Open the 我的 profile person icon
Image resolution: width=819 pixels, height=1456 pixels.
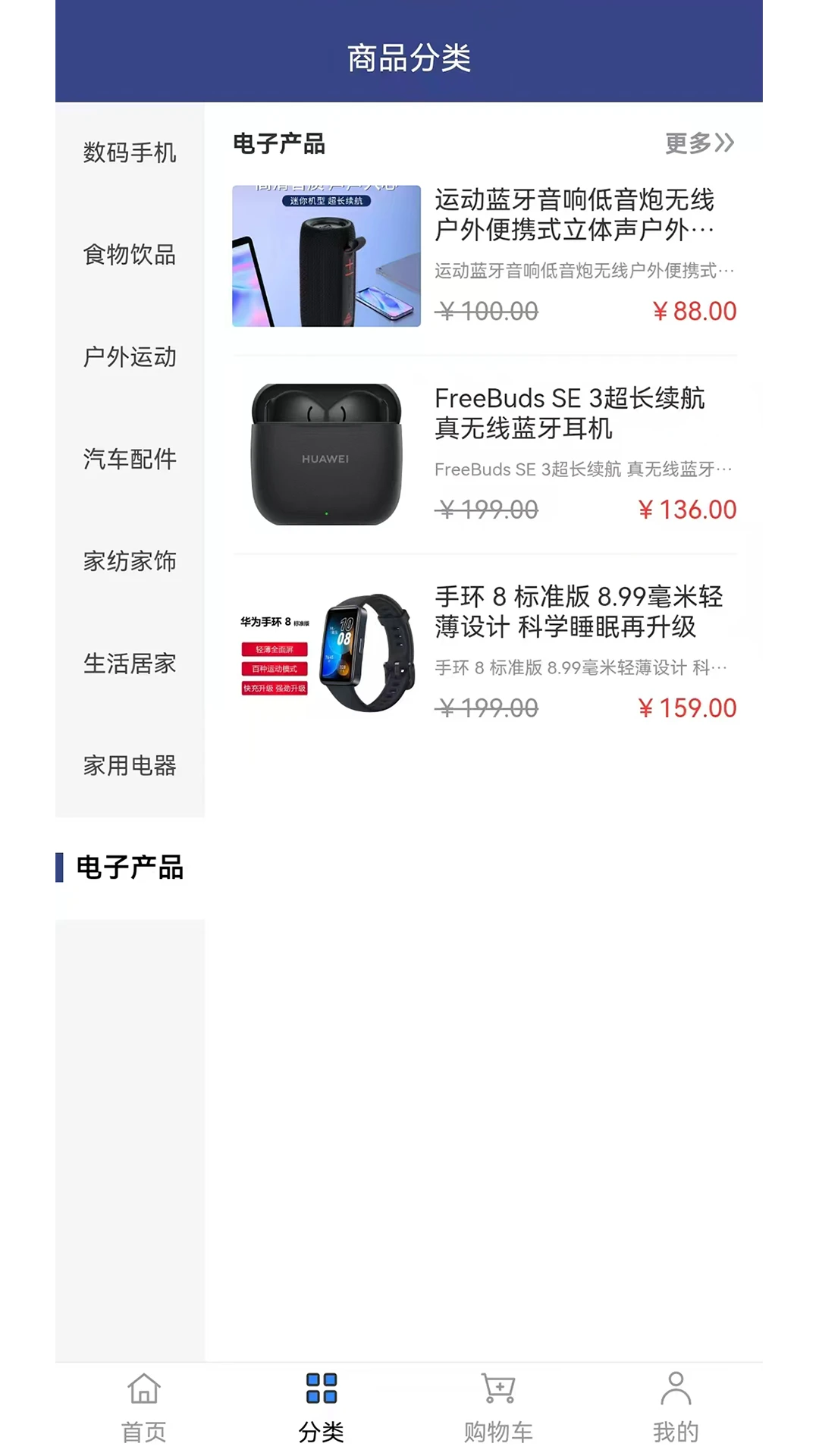tap(676, 1387)
